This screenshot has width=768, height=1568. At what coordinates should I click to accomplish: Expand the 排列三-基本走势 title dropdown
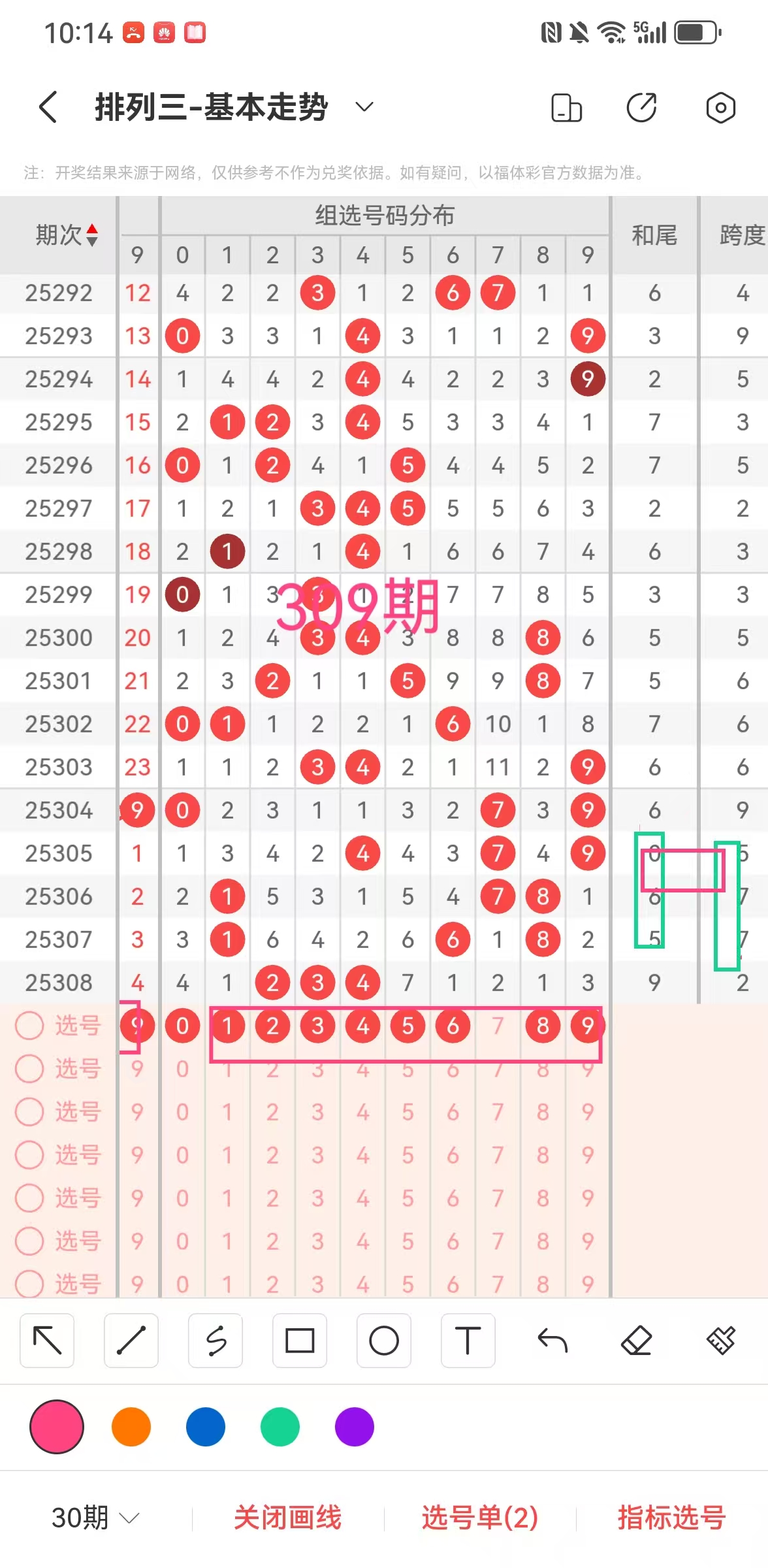364,107
